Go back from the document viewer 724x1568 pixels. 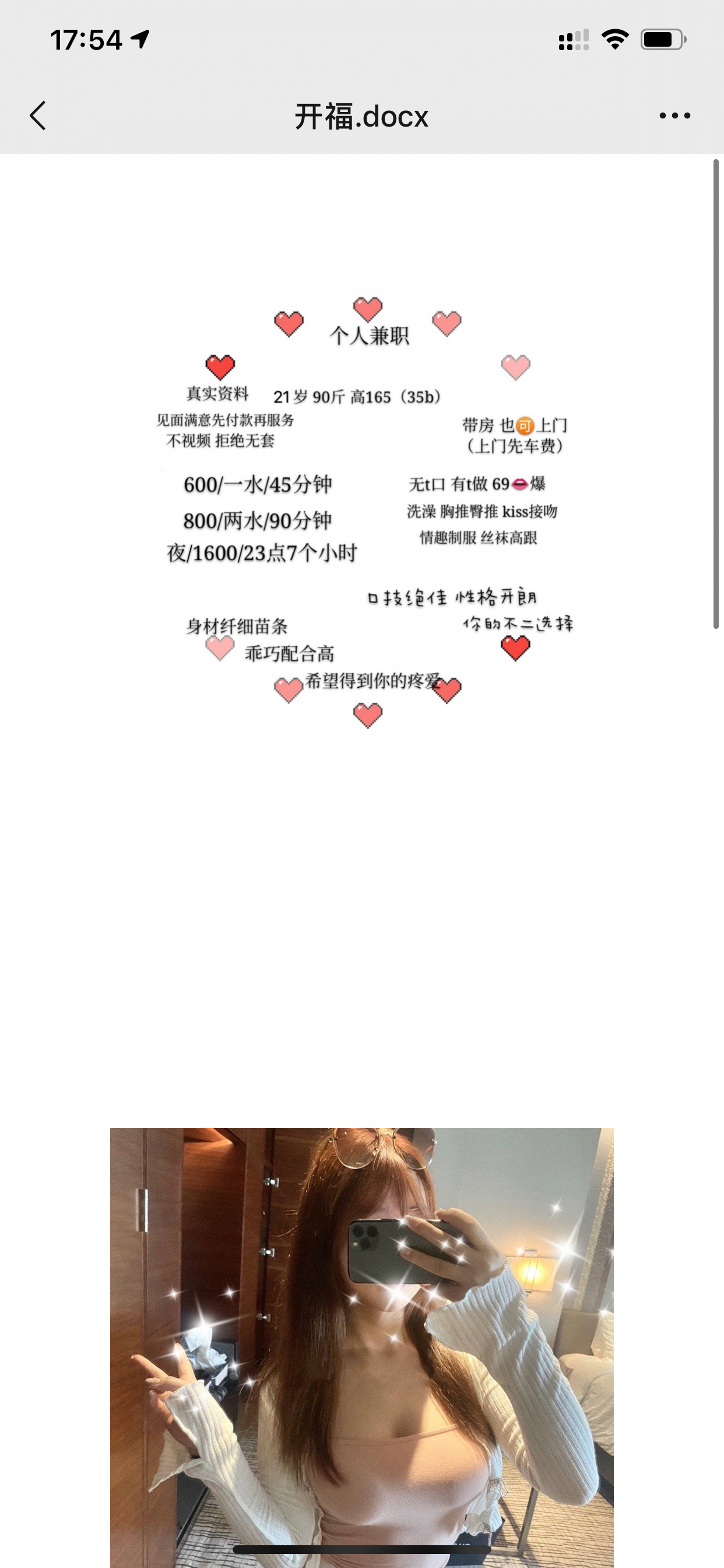(38, 116)
